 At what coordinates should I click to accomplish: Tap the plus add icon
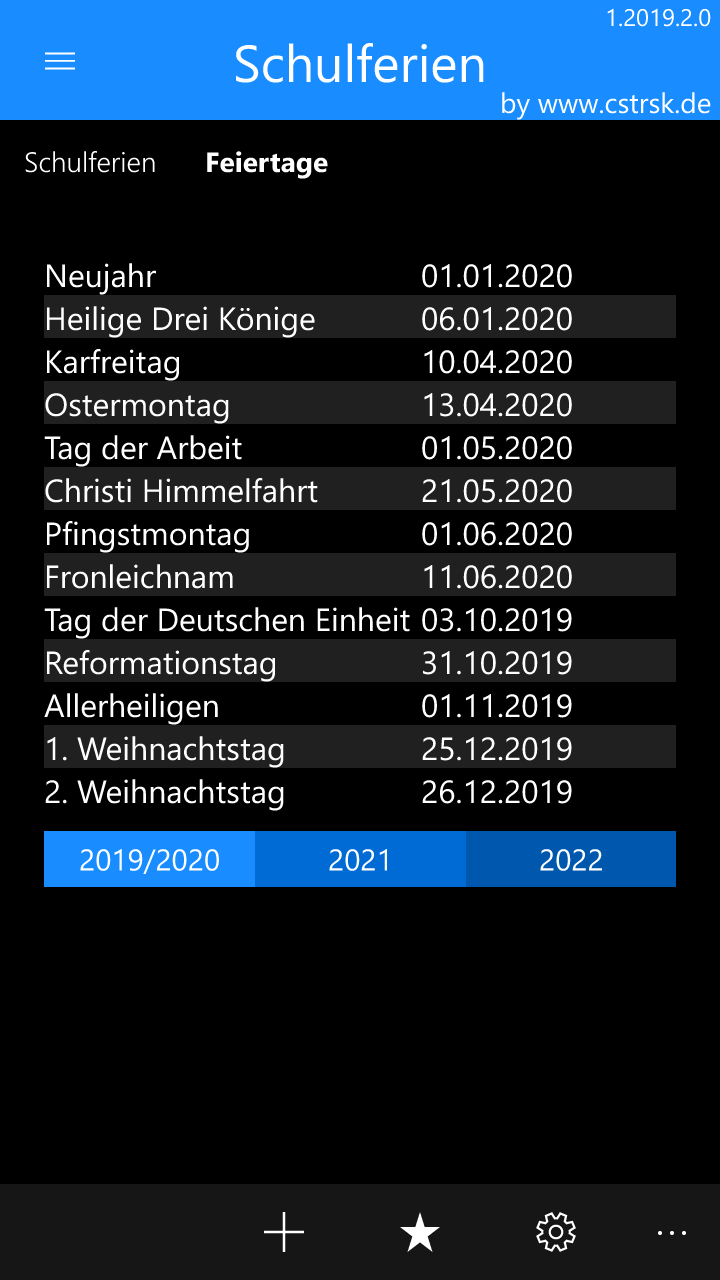[284, 1233]
